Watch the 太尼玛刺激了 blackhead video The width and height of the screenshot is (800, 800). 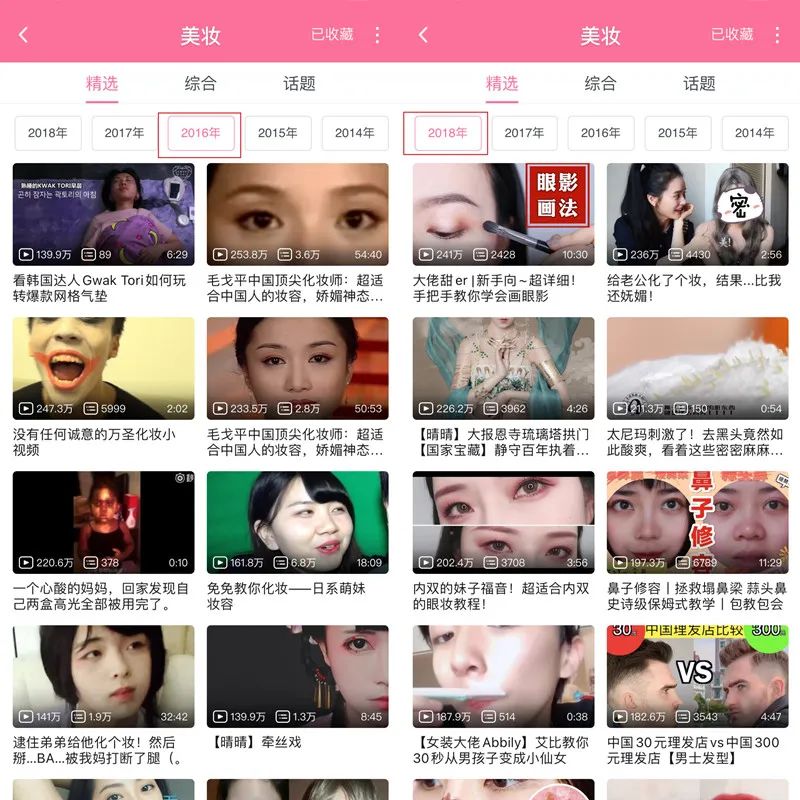tap(697, 367)
